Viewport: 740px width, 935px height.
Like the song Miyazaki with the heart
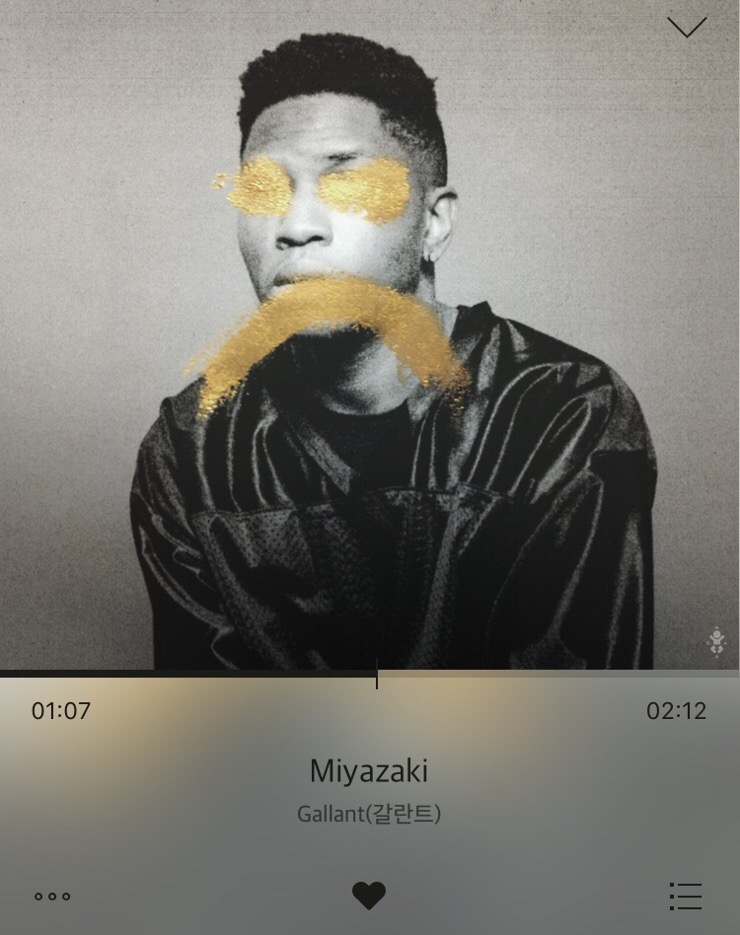point(369,896)
